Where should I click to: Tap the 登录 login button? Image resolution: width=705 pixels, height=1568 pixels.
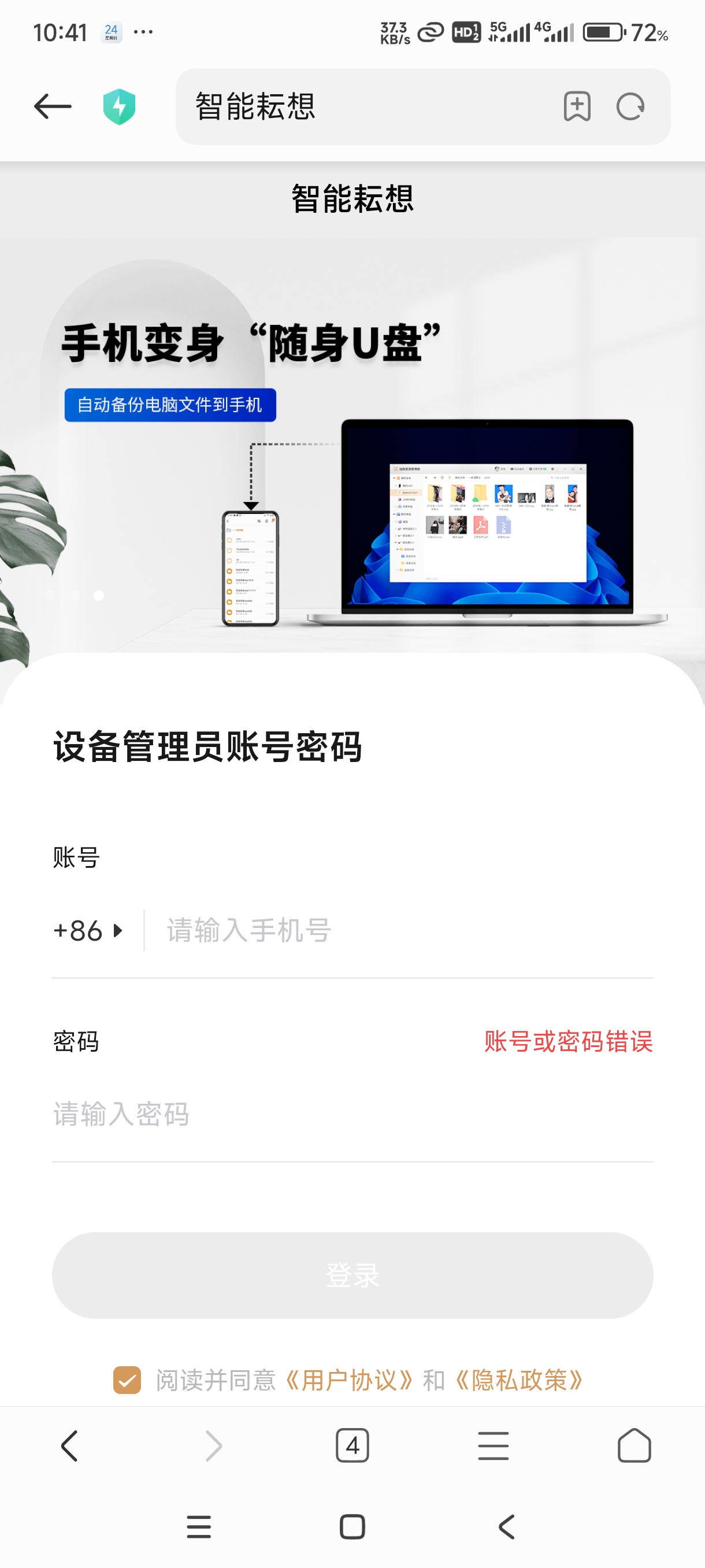point(353,1275)
